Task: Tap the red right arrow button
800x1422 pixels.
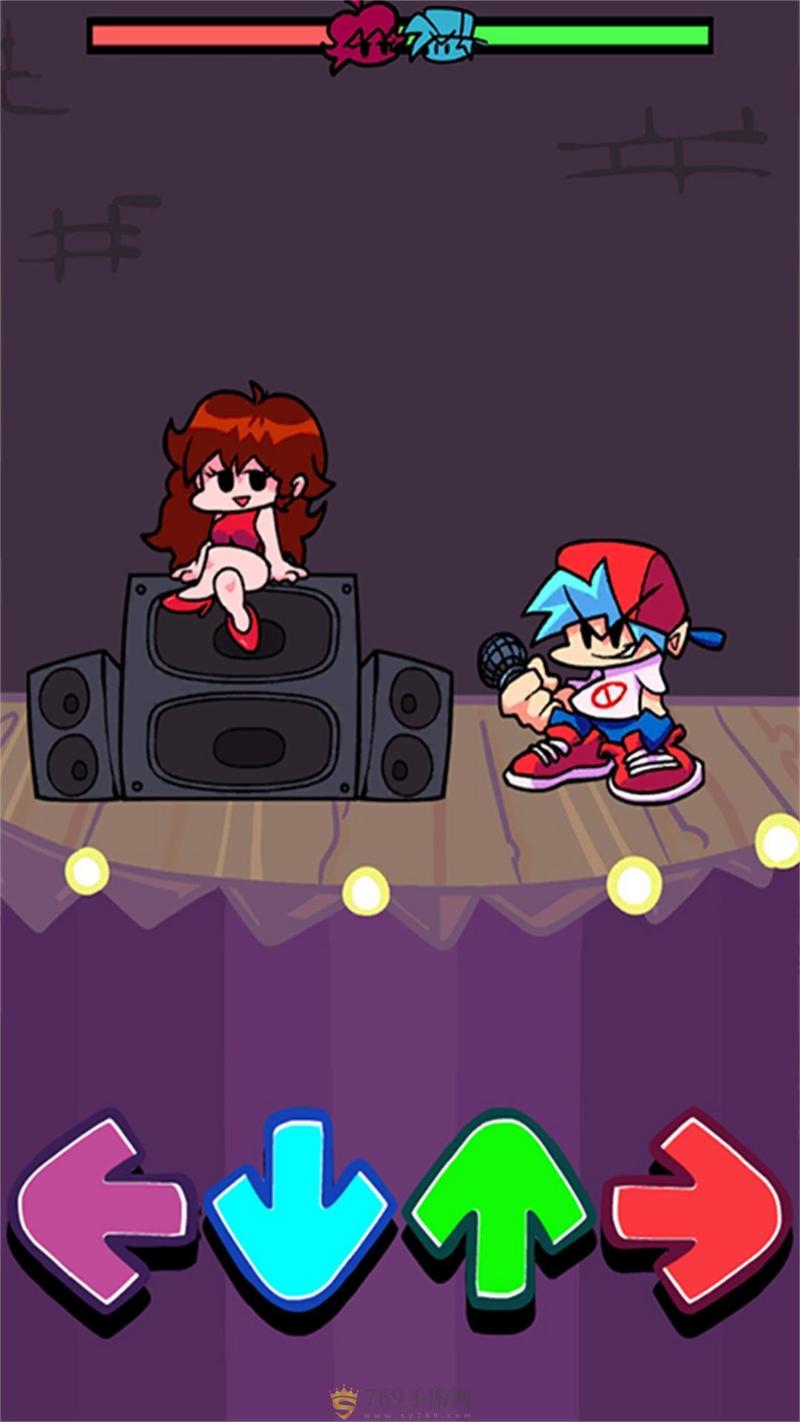Action: 698,1210
